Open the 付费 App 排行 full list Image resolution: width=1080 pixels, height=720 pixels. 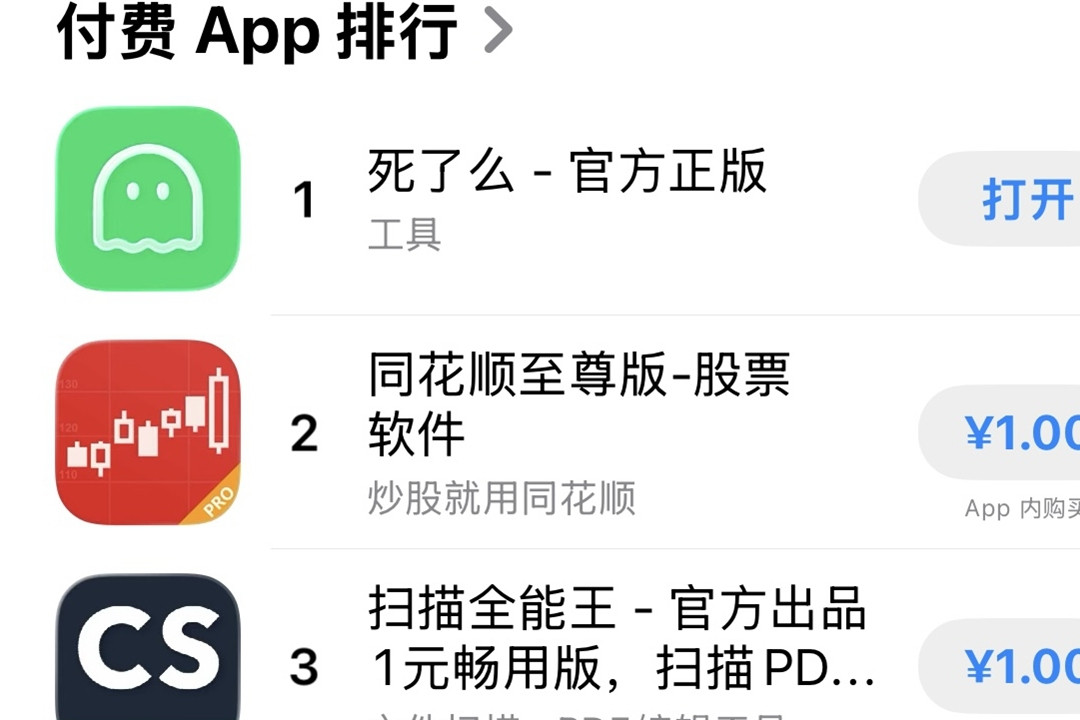coord(285,32)
